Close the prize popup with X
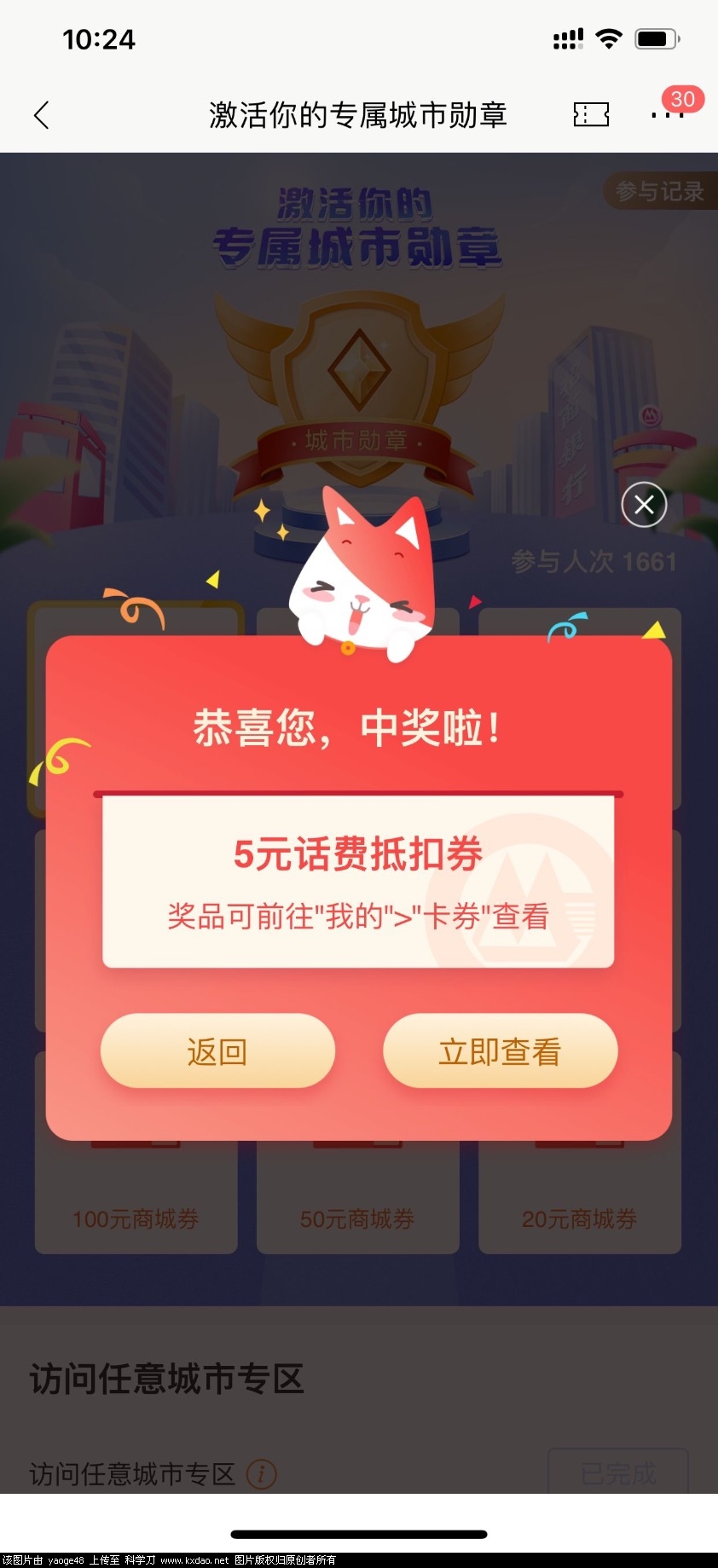This screenshot has height=1568, width=718. click(x=644, y=505)
